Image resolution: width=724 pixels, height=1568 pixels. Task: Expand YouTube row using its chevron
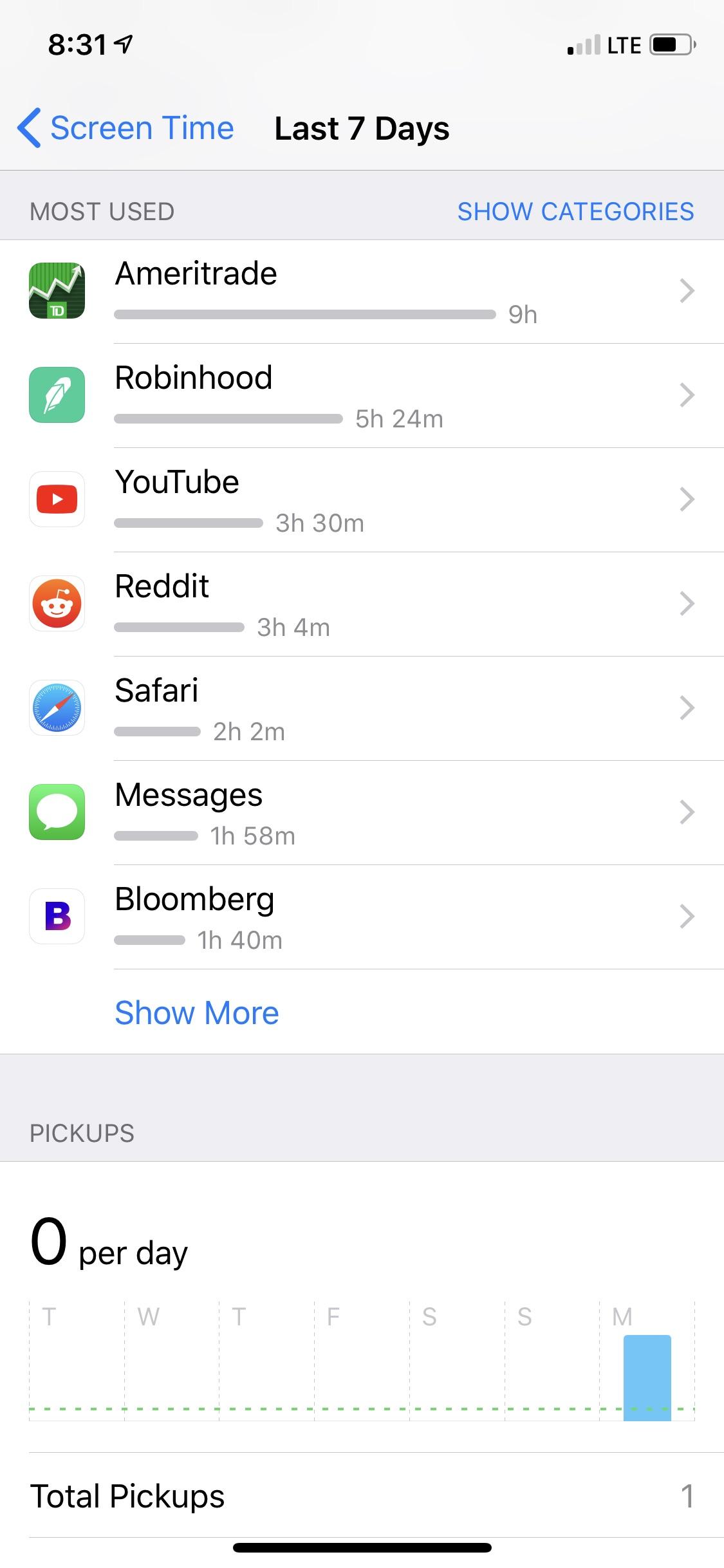687,499
